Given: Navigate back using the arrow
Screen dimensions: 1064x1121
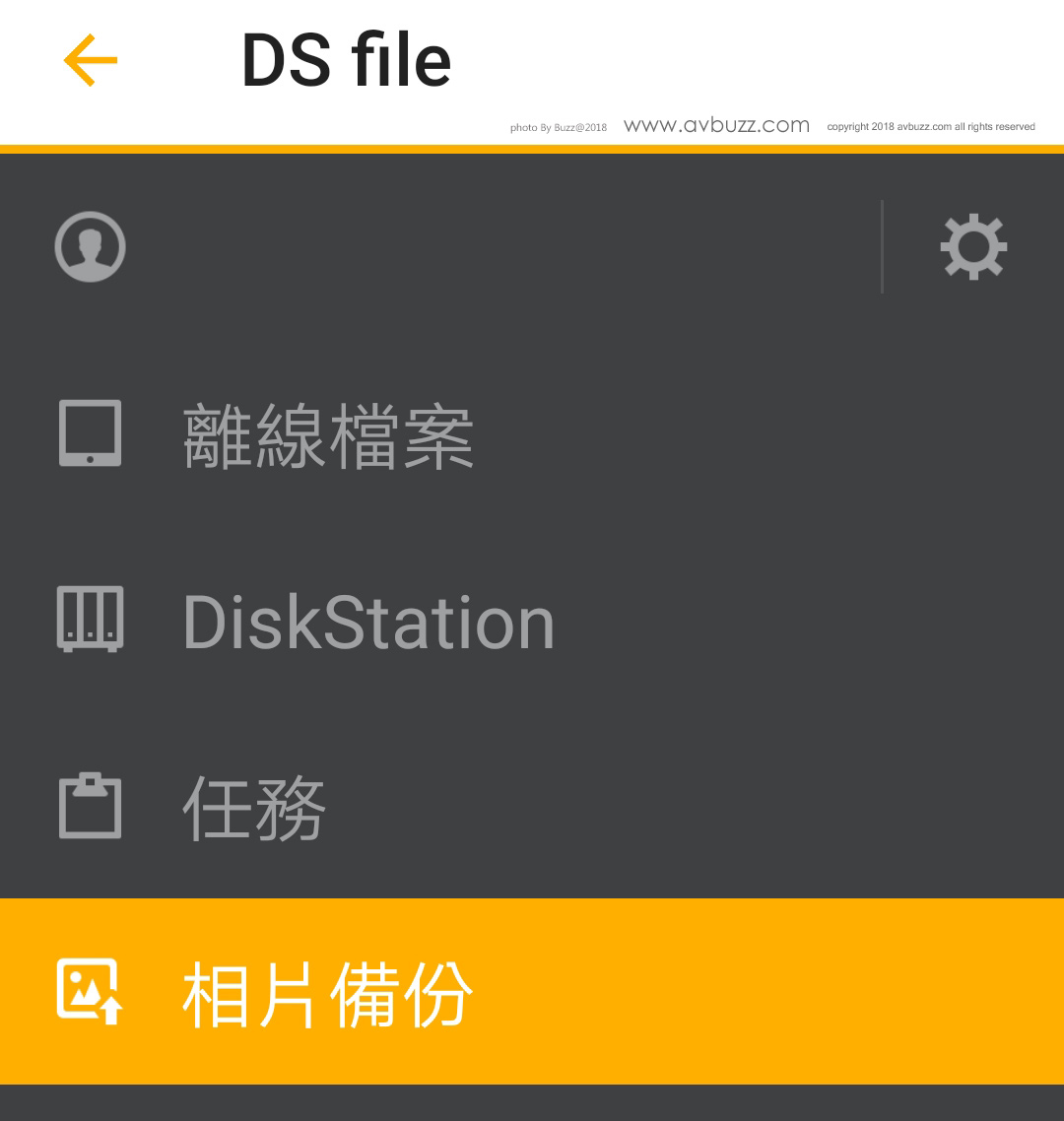Looking at the screenshot, I should coord(90,59).
